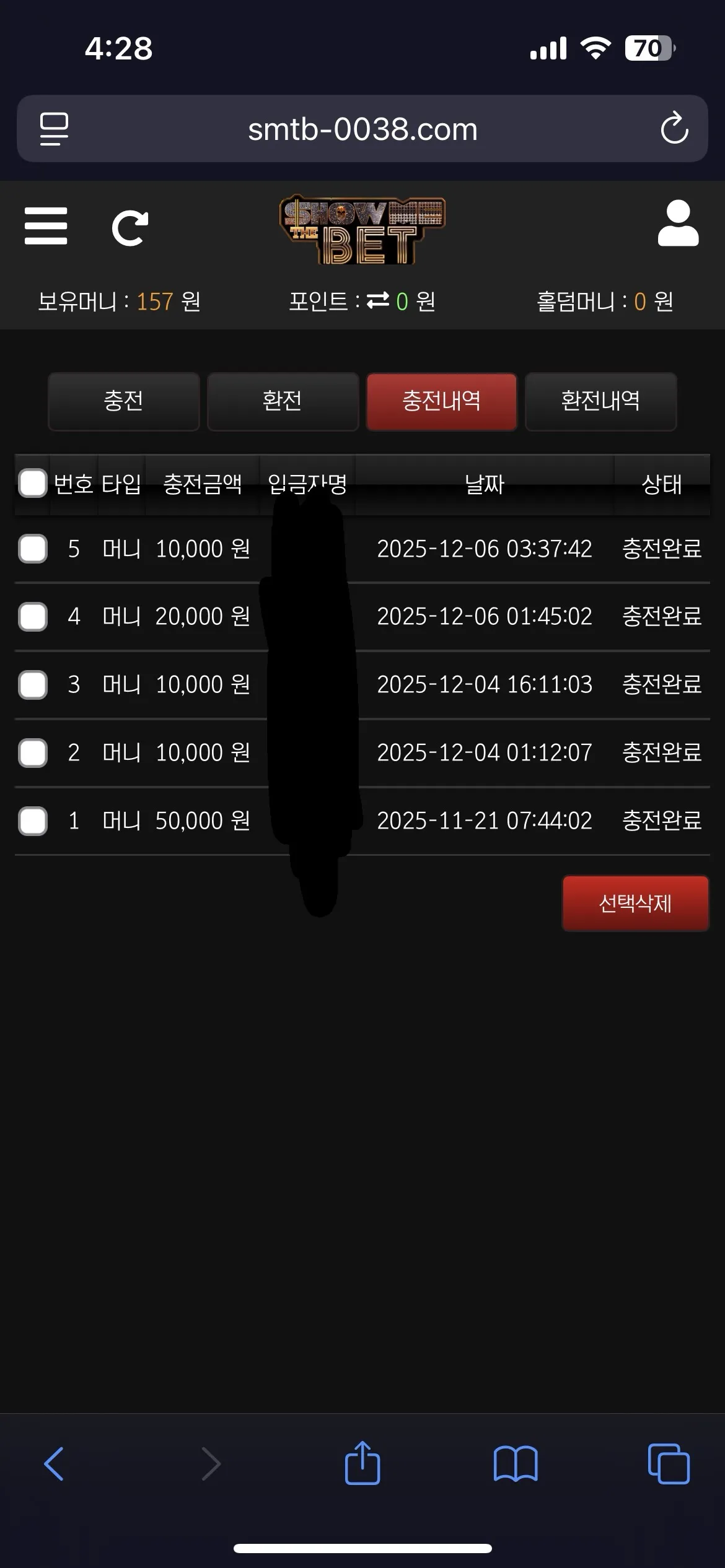Select the 충전내역 tab
Screen dimensions: 725x1568
click(441, 401)
